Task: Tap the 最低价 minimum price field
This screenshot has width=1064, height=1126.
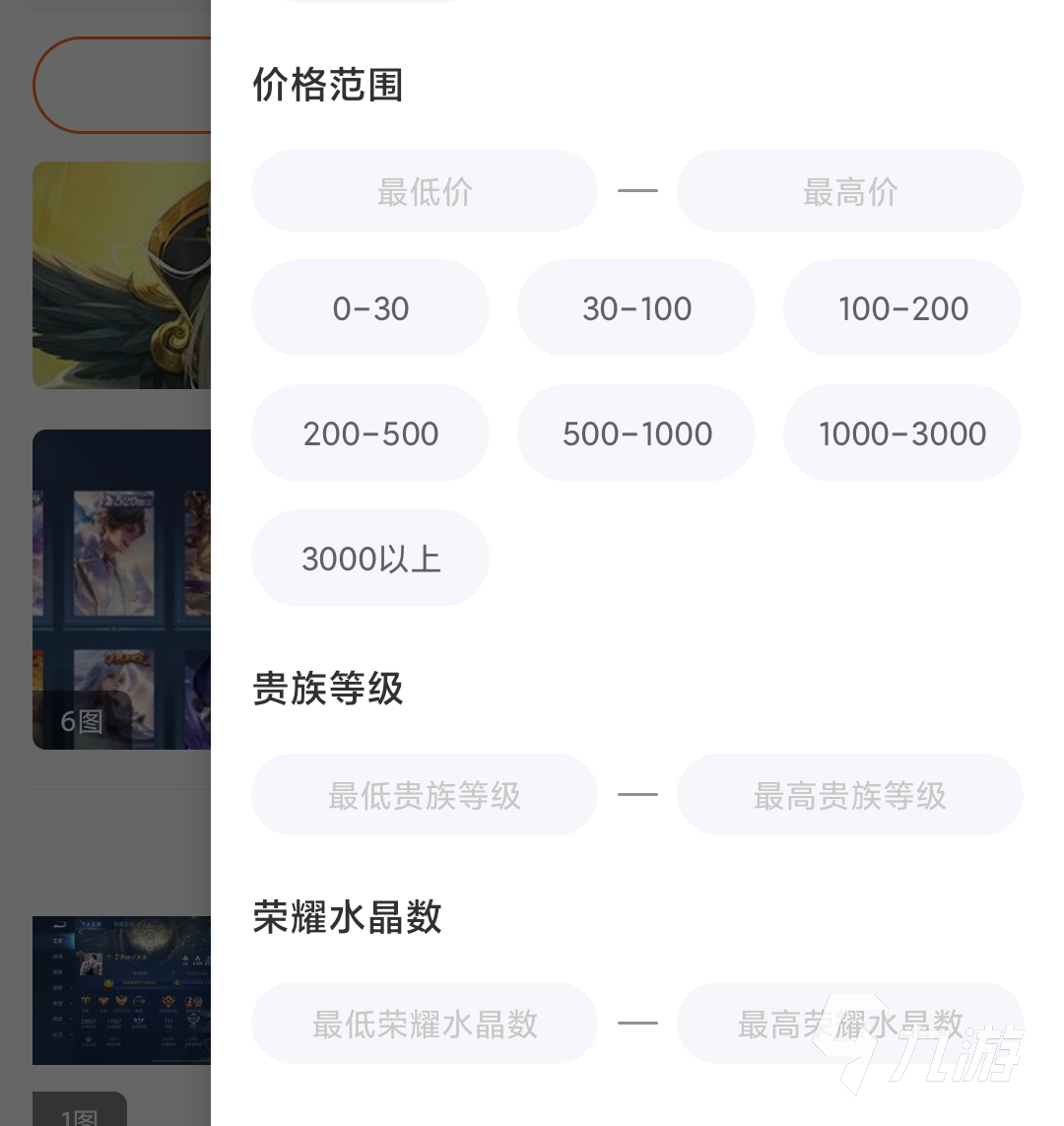Action: tap(425, 191)
